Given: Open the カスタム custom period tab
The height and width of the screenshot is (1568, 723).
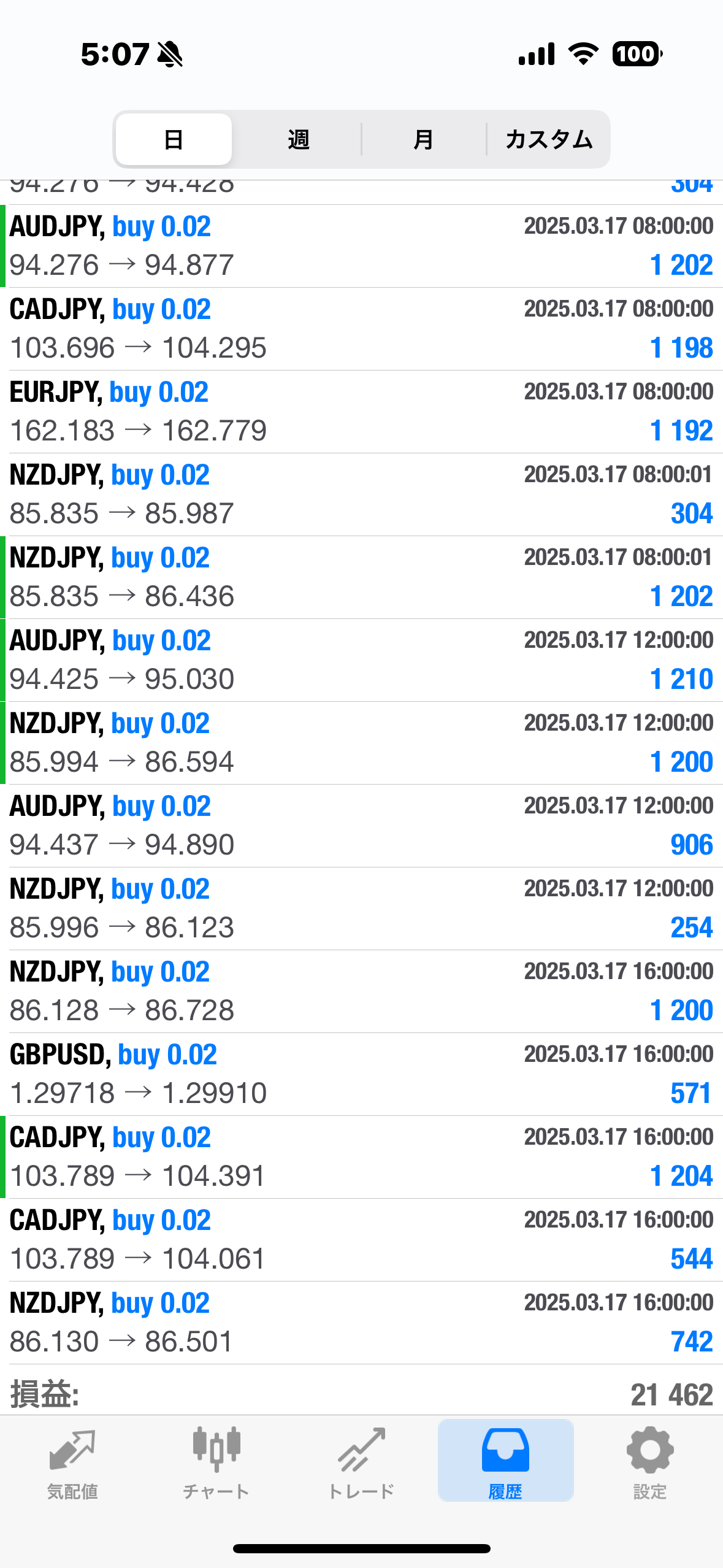Looking at the screenshot, I should pyautogui.click(x=549, y=140).
